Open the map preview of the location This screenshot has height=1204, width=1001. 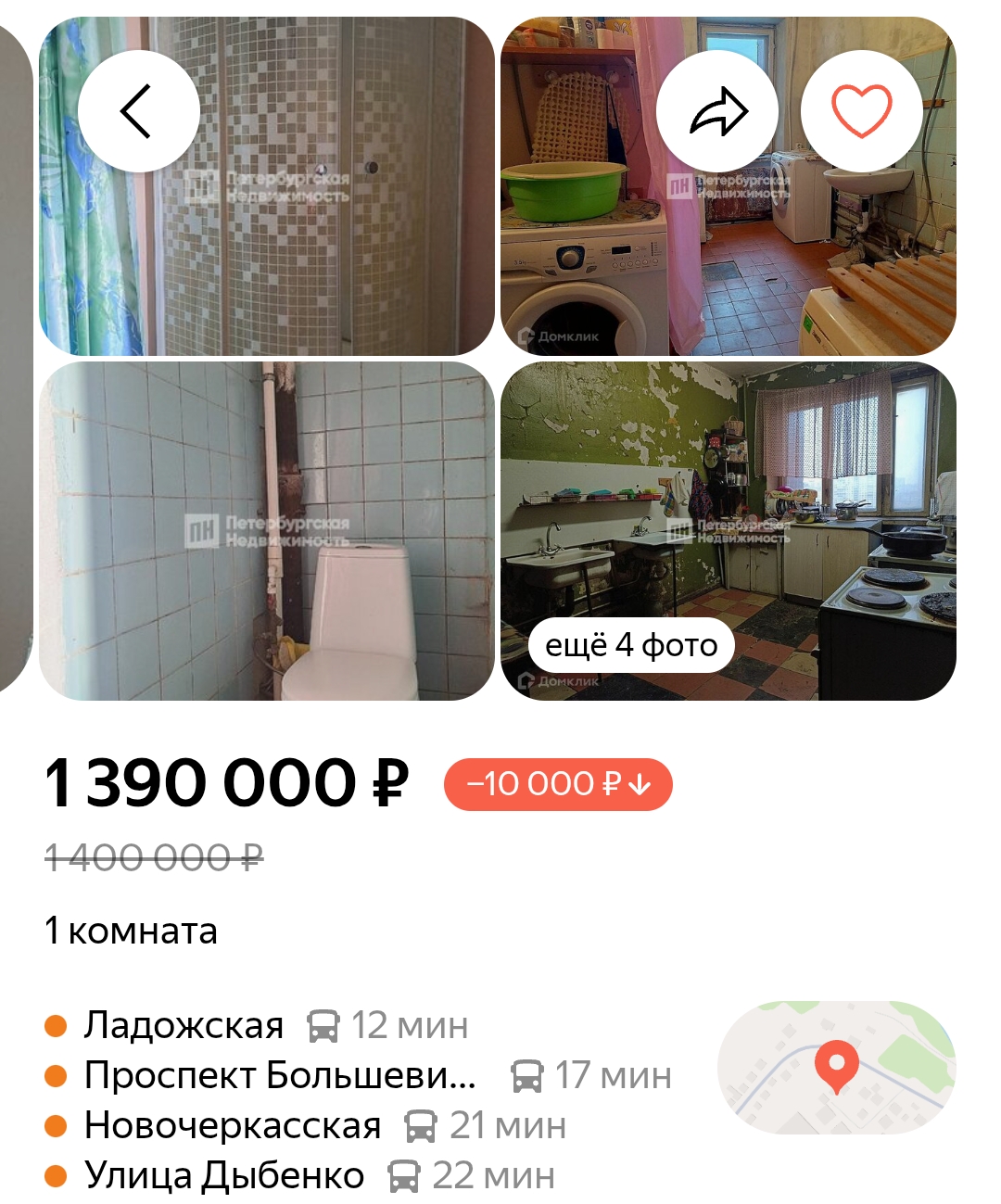836,1067
